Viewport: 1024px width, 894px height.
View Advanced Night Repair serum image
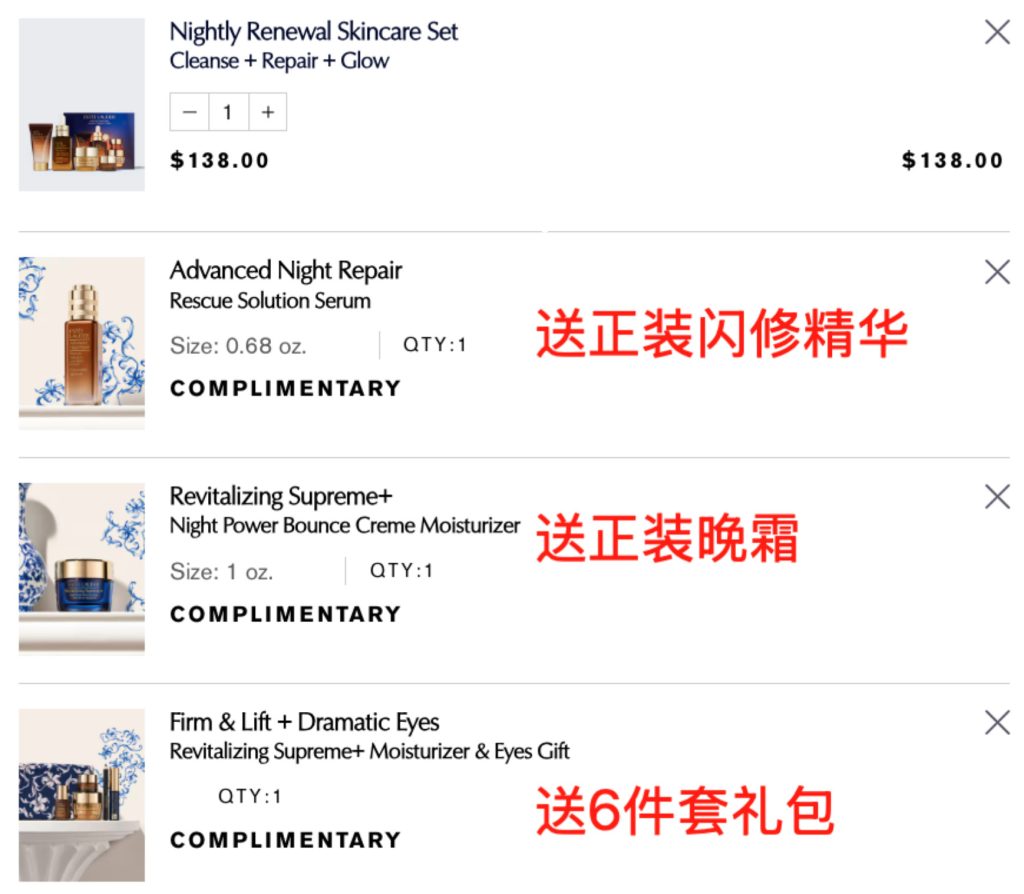82,343
